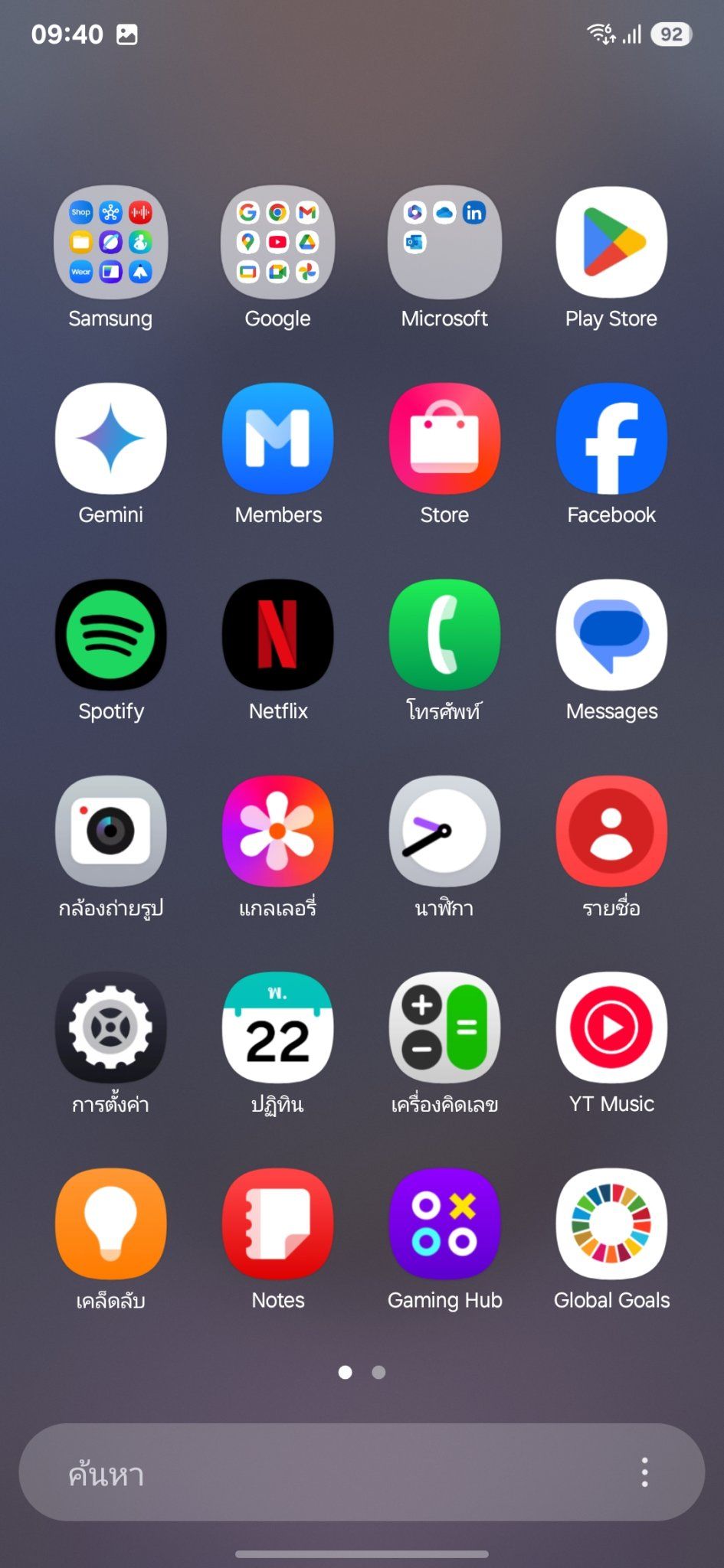Launch the Messages app
Viewport: 724px width, 1568px height.
(x=611, y=634)
